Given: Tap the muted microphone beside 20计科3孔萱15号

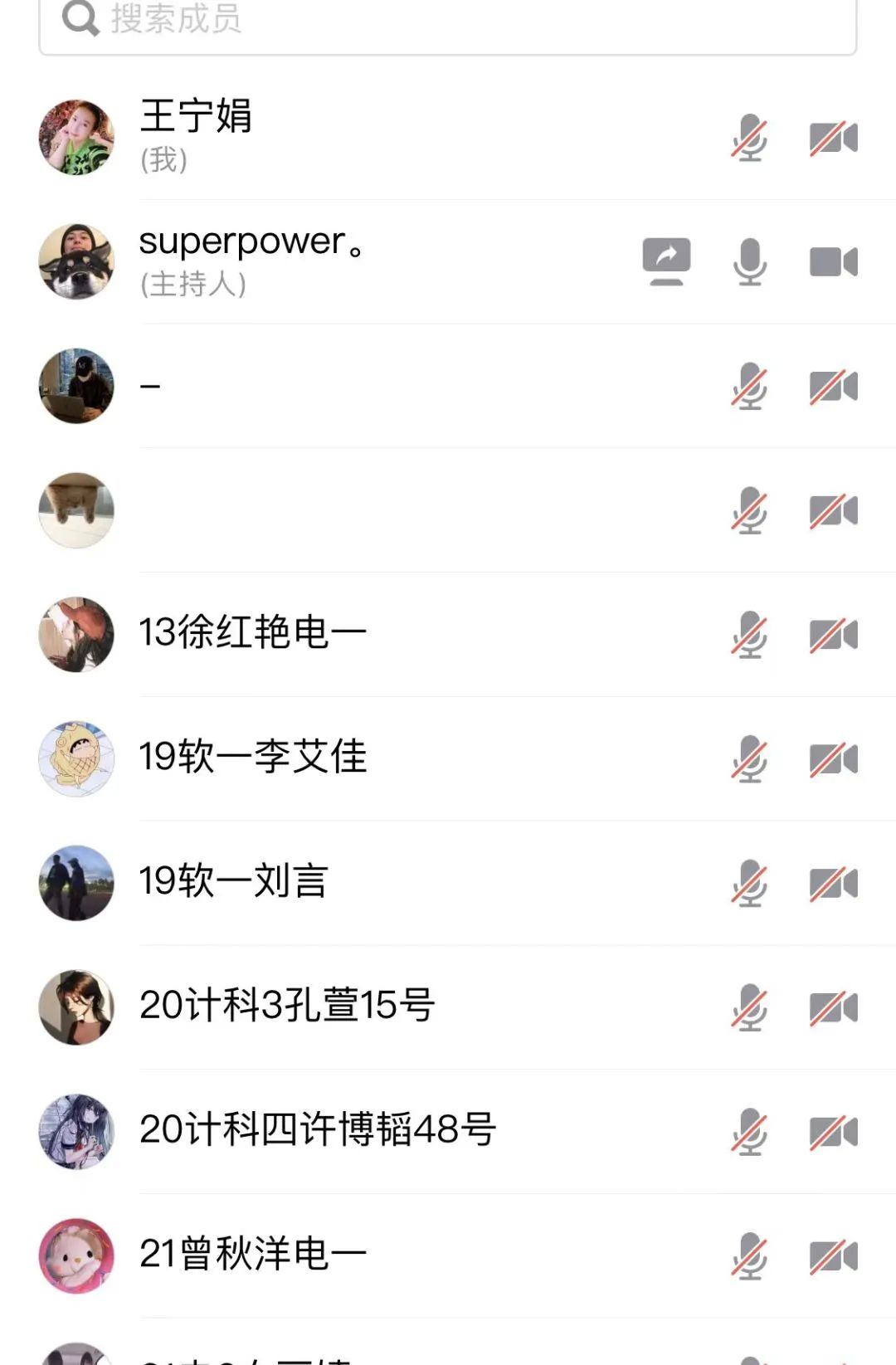Looking at the screenshot, I should tap(749, 1007).
